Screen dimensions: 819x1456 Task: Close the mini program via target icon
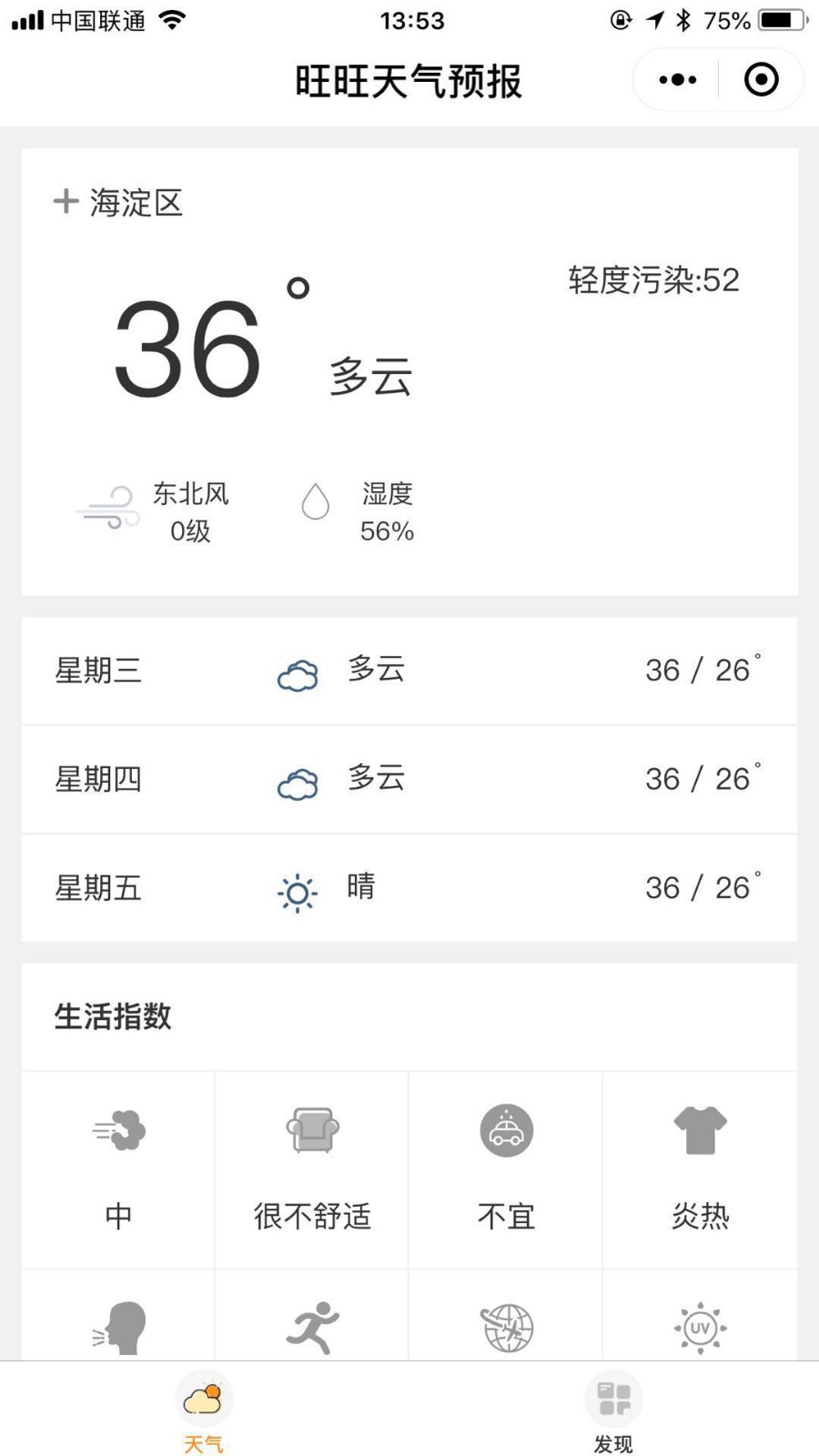pyautogui.click(x=761, y=80)
